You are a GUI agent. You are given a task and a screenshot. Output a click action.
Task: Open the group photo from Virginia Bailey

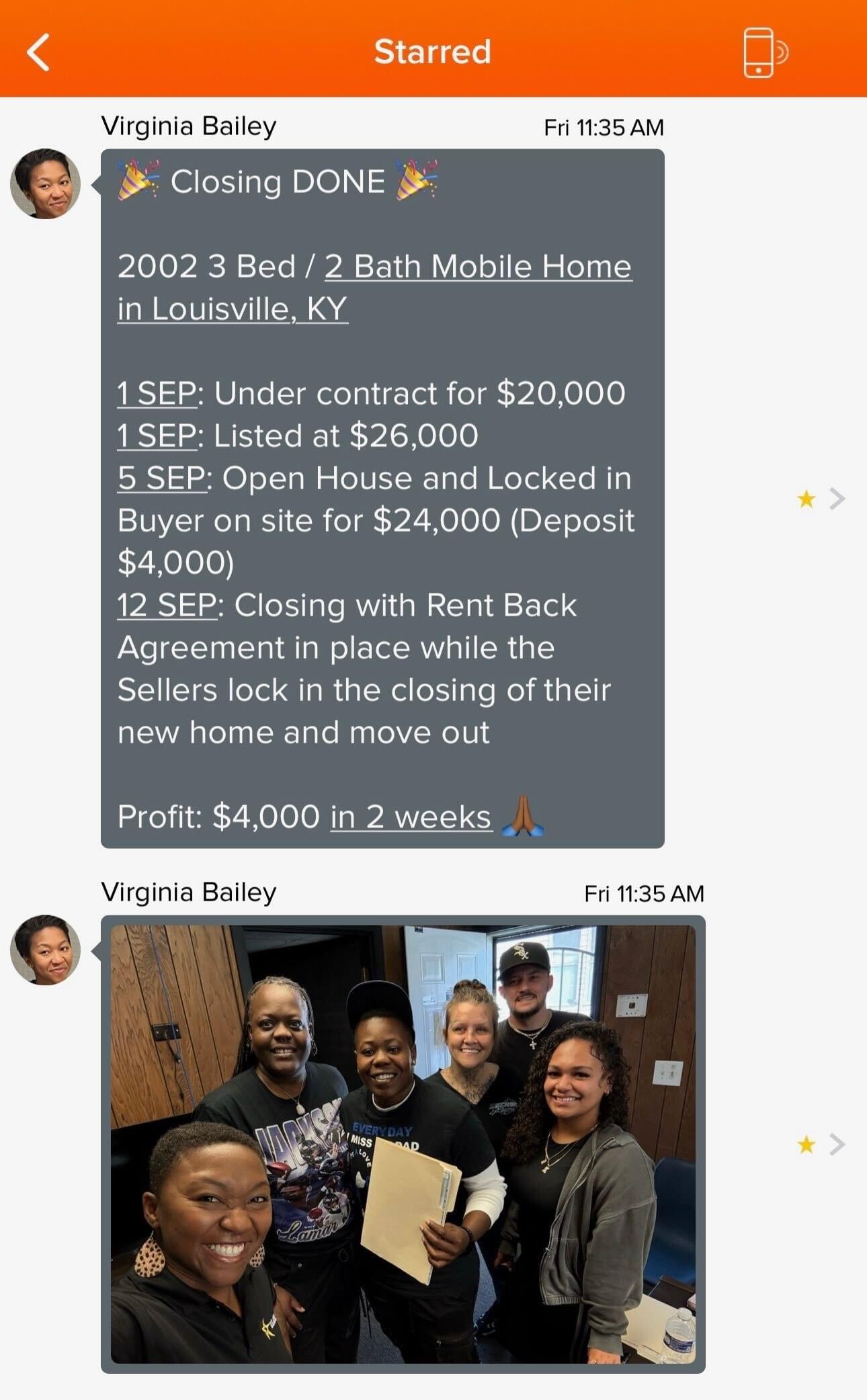pos(403,1144)
